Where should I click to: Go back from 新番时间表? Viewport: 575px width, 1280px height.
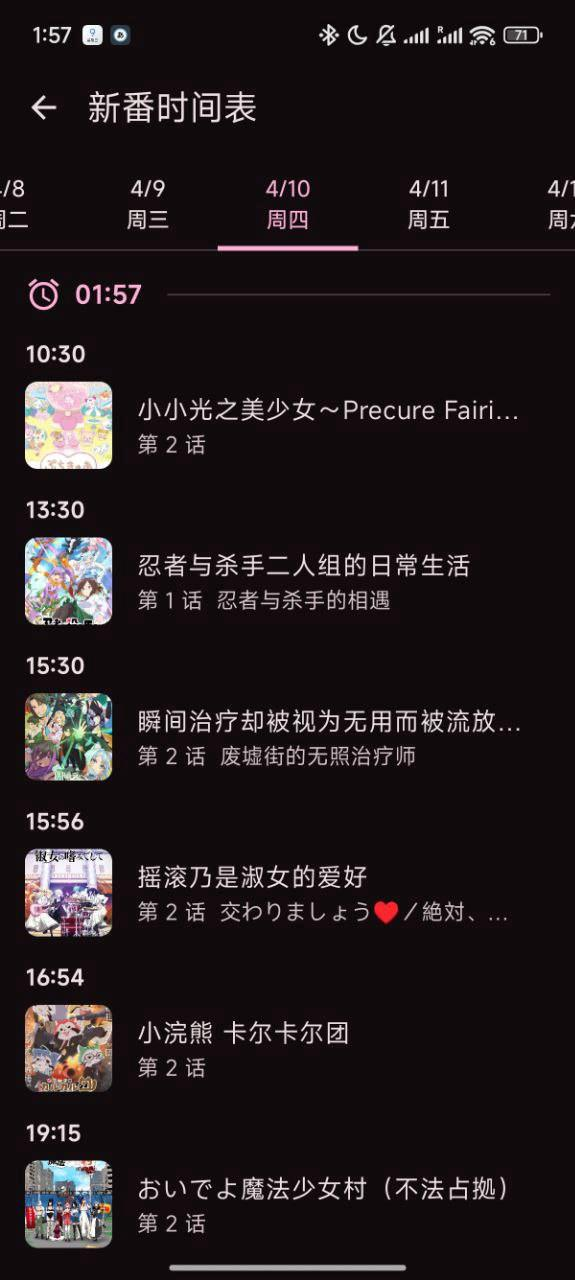click(44, 108)
